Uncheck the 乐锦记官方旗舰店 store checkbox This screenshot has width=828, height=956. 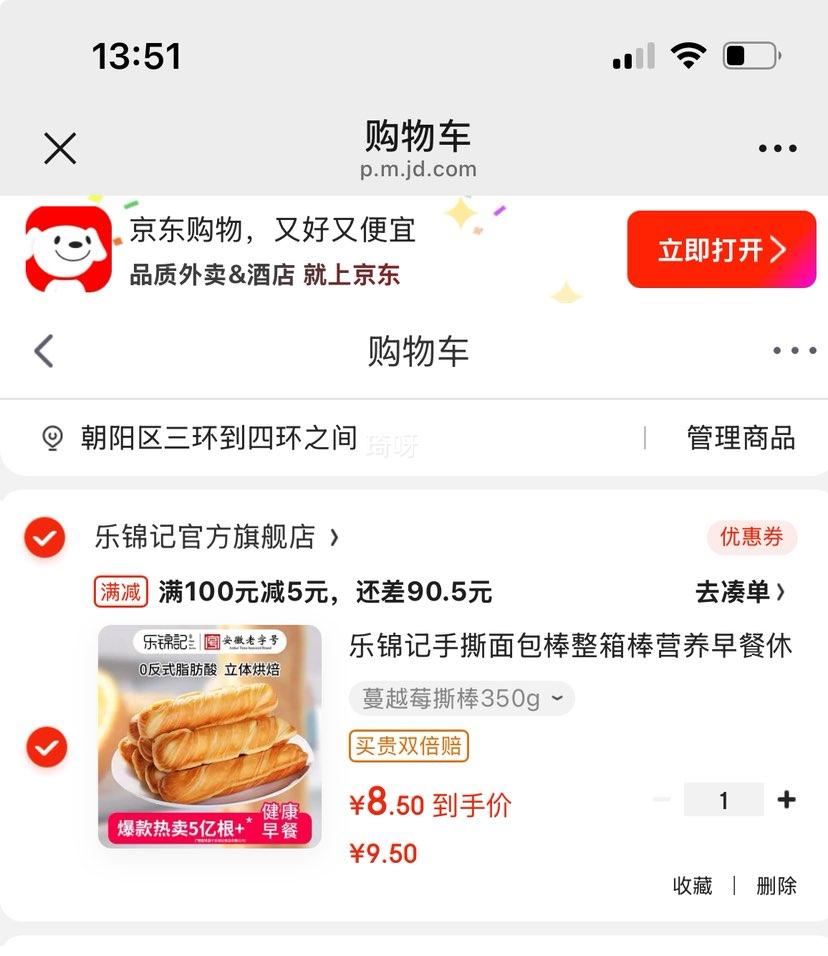point(45,538)
